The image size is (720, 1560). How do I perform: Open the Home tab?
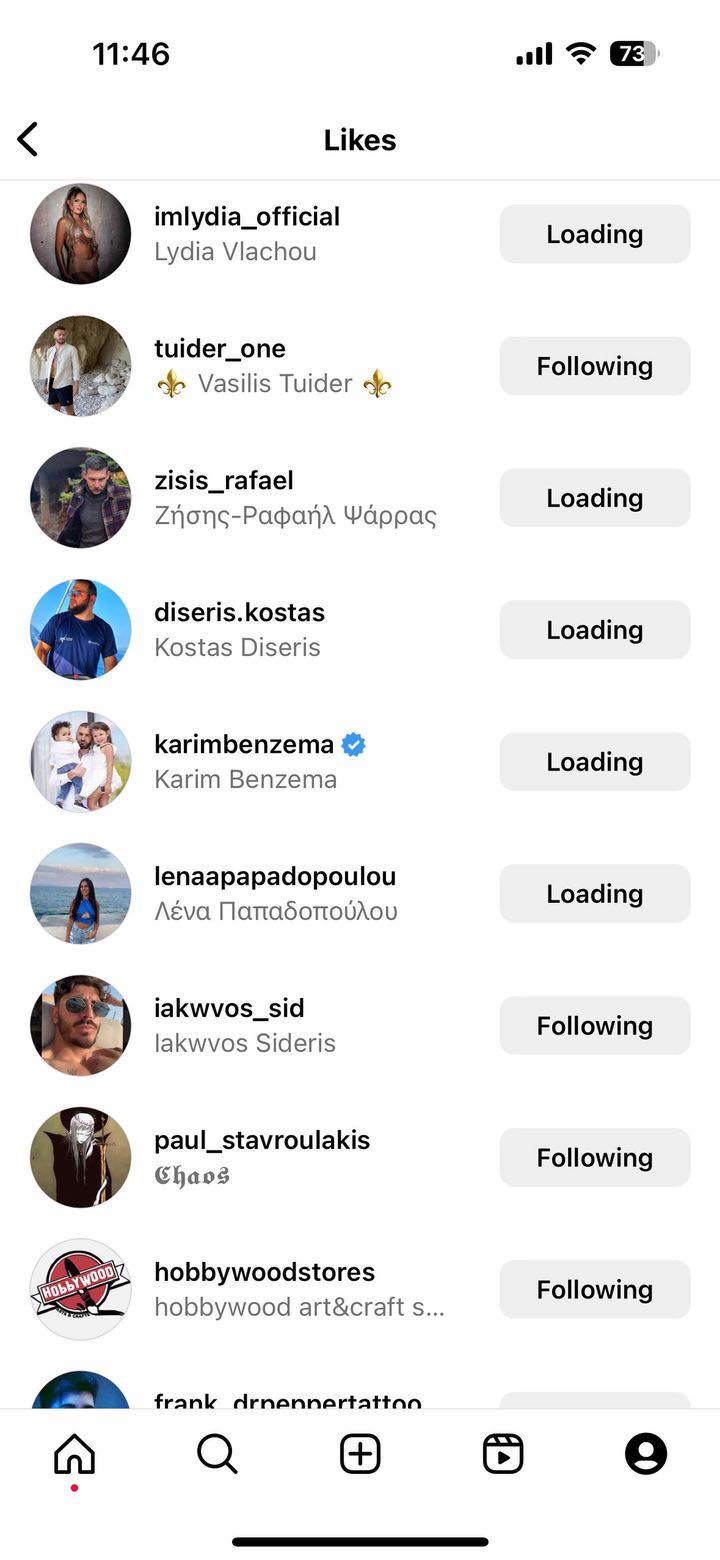point(74,1453)
